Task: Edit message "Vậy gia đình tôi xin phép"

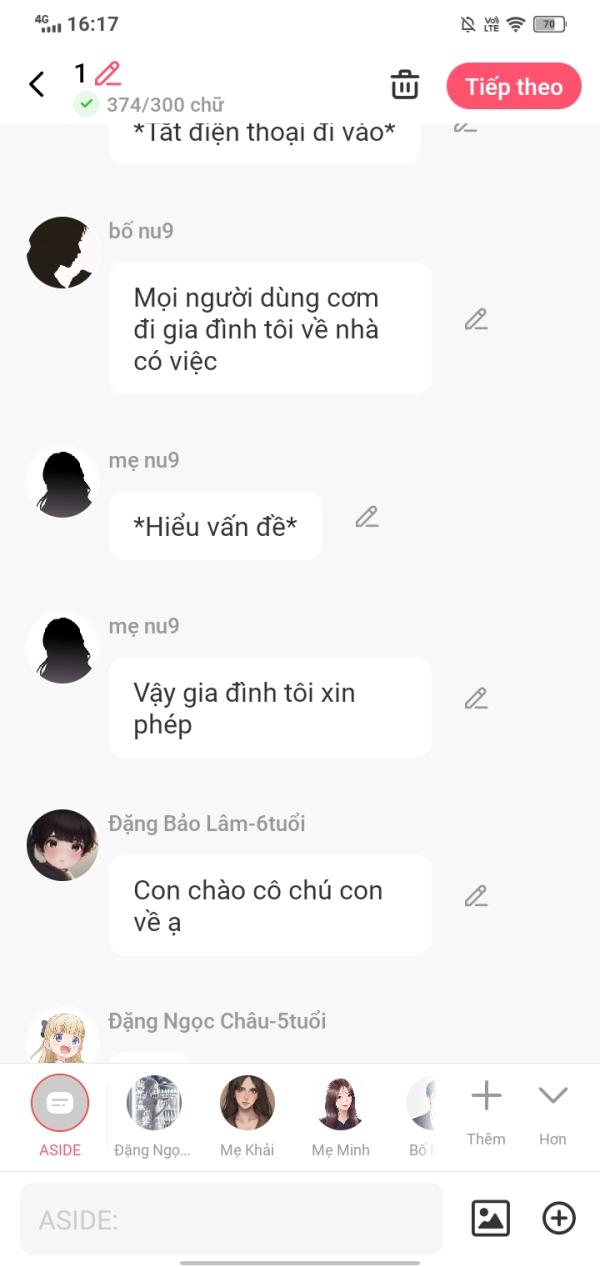Action: tap(476, 699)
